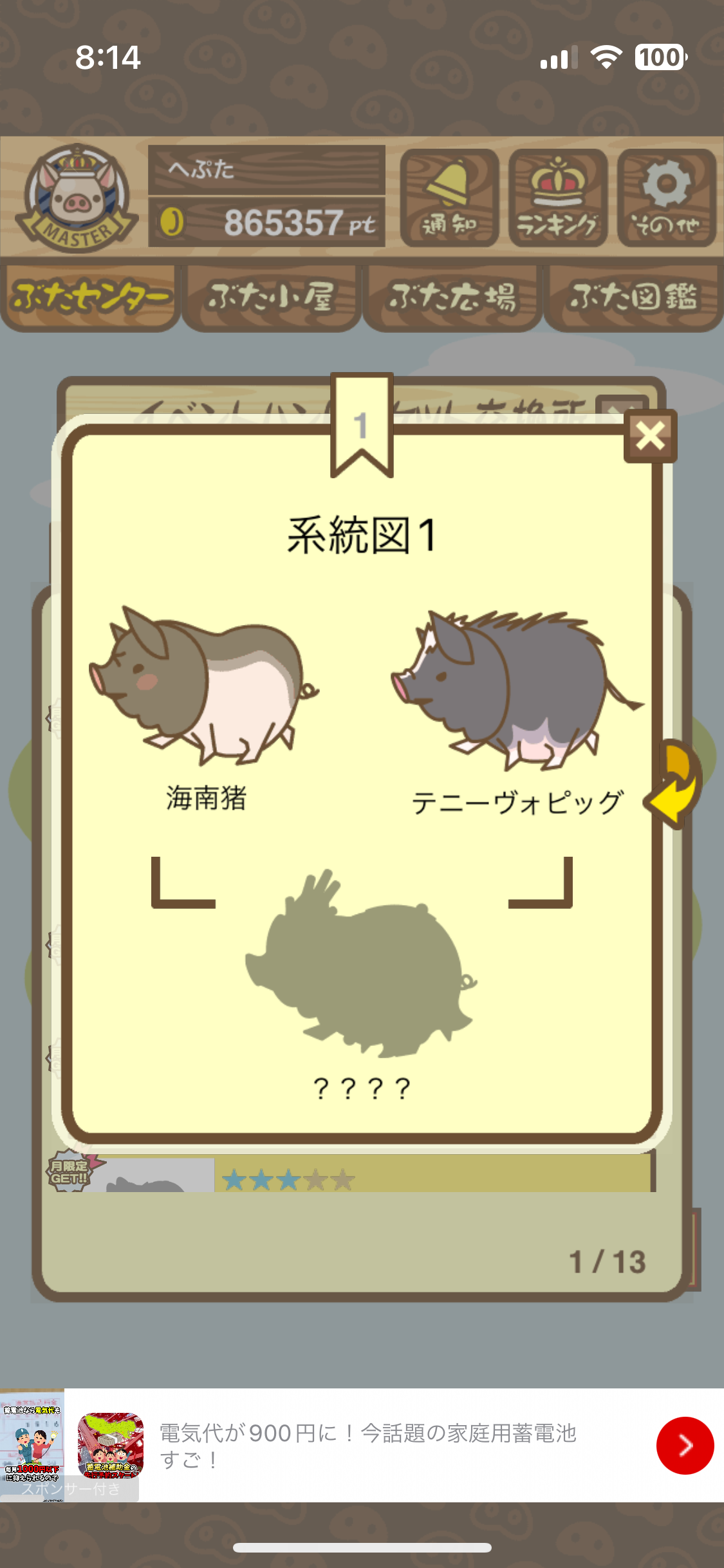Open the 通知 notifications bell

coord(449,198)
